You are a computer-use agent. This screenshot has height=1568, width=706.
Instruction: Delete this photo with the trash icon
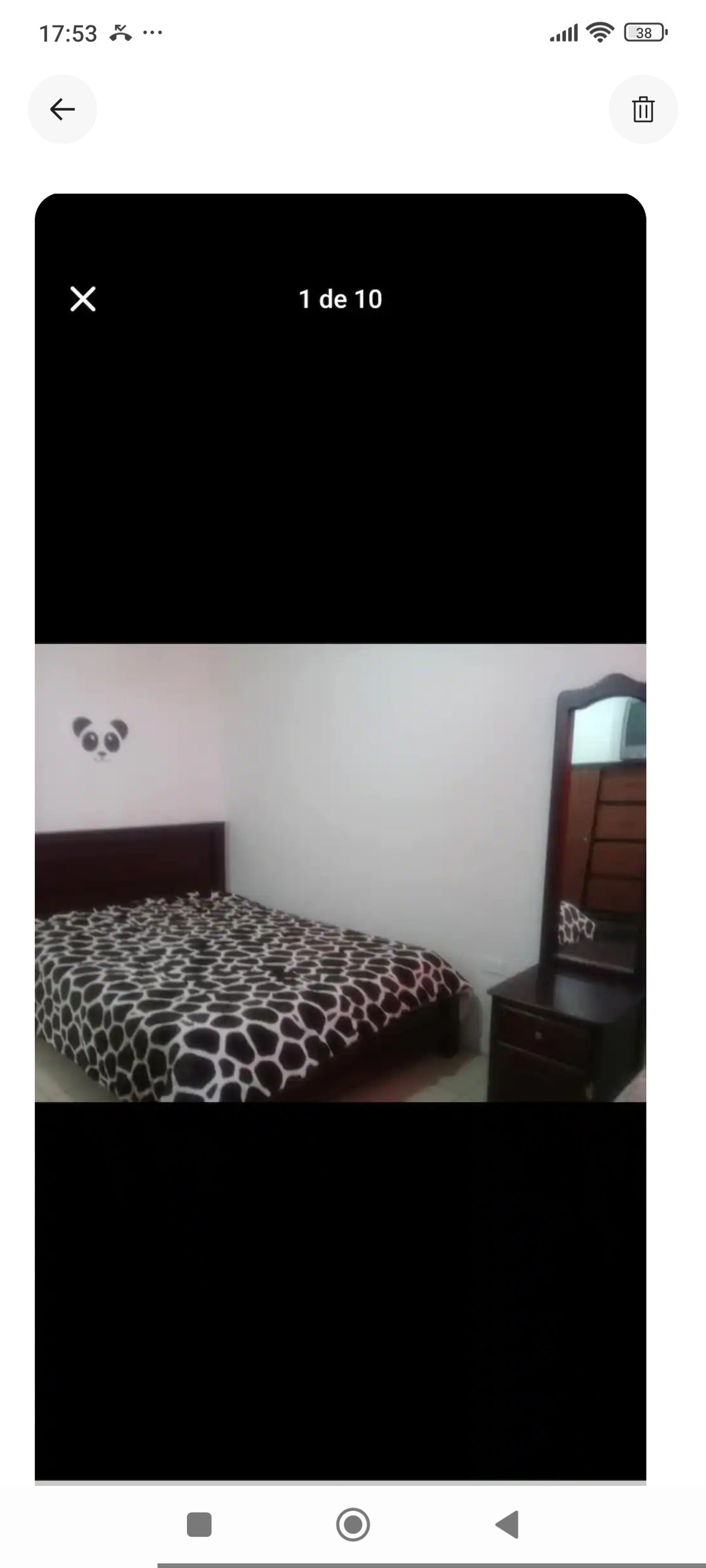tap(643, 110)
